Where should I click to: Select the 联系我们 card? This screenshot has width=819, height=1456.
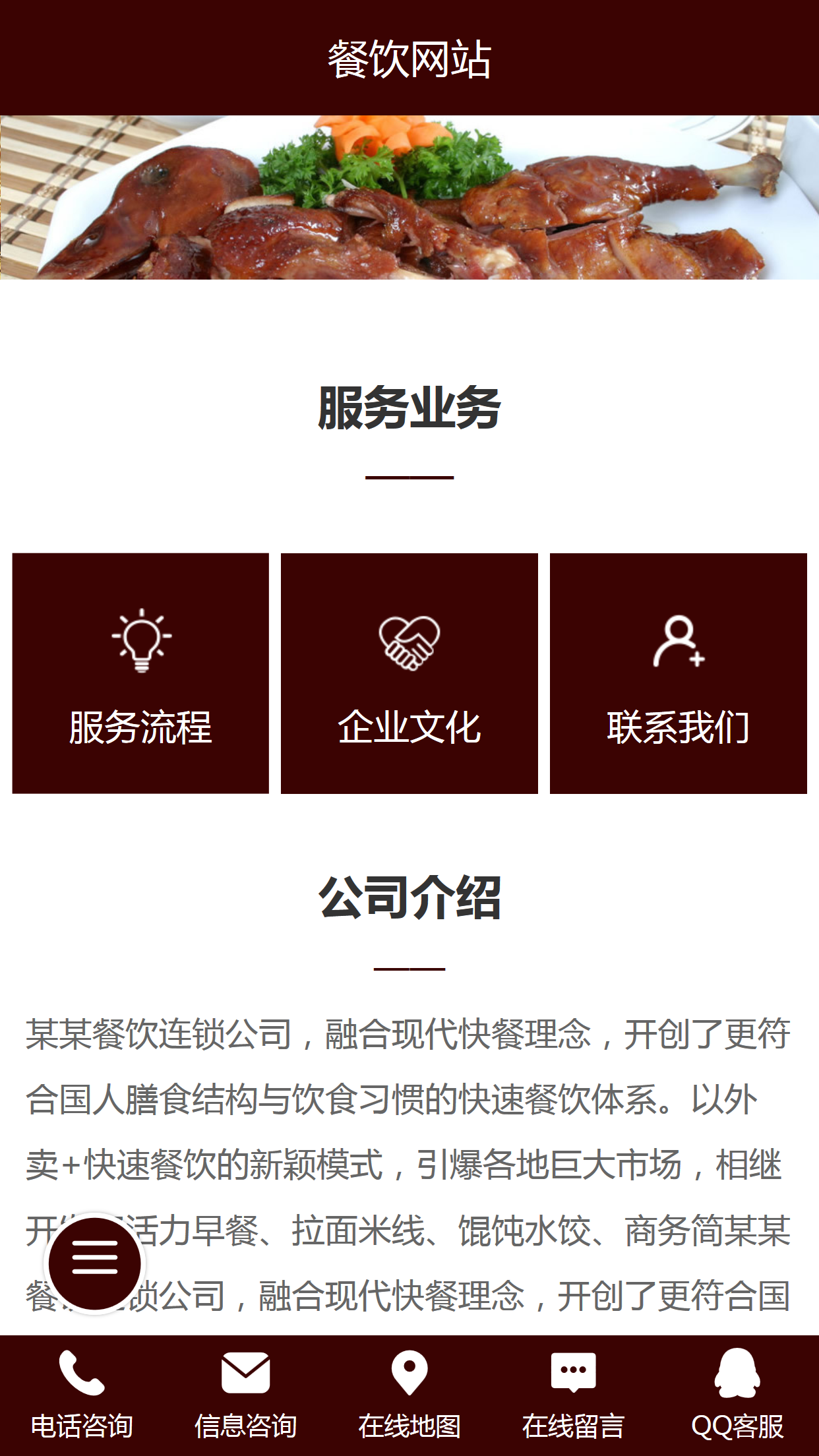point(678,673)
